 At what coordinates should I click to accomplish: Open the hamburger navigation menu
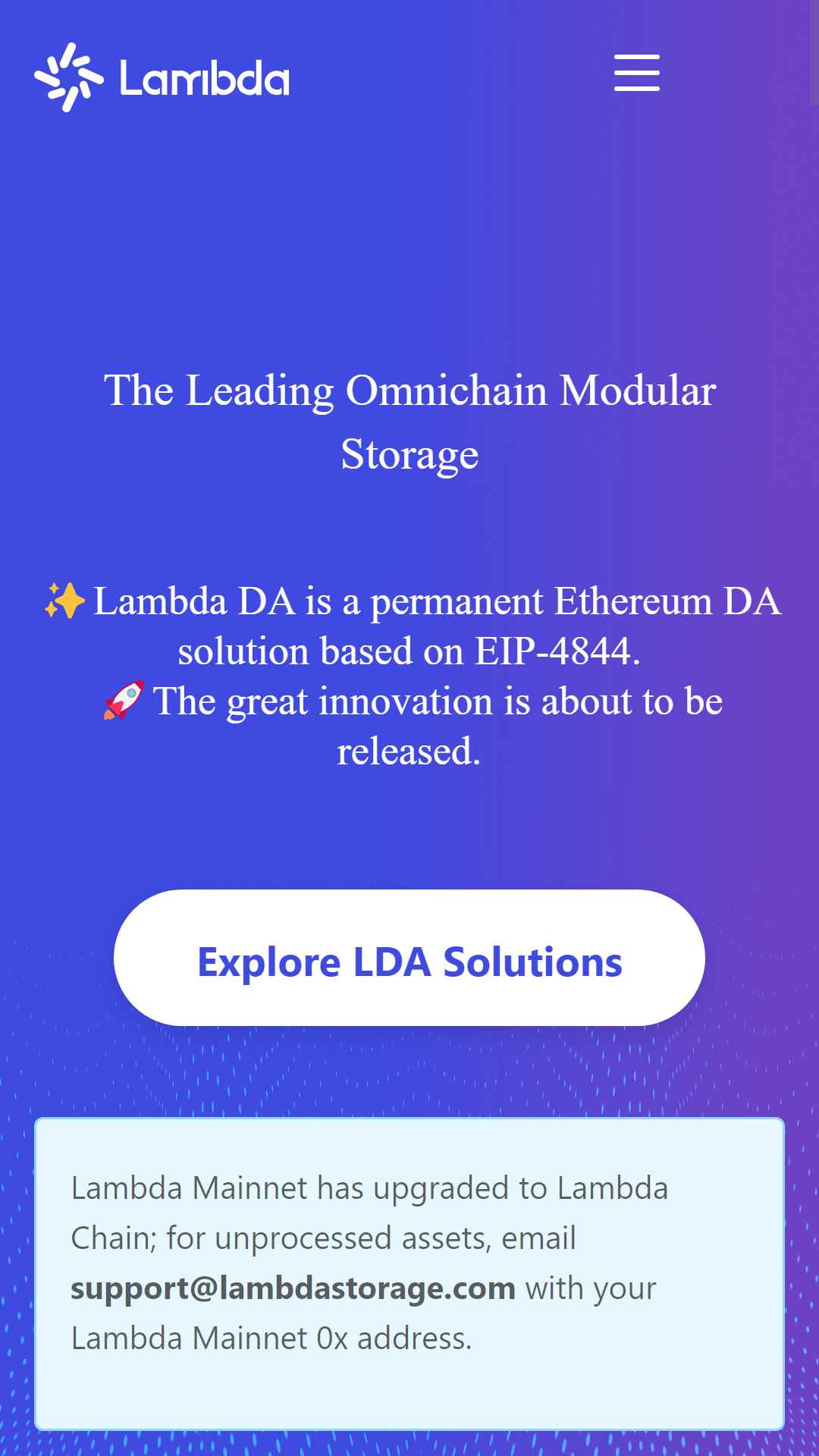click(x=636, y=74)
